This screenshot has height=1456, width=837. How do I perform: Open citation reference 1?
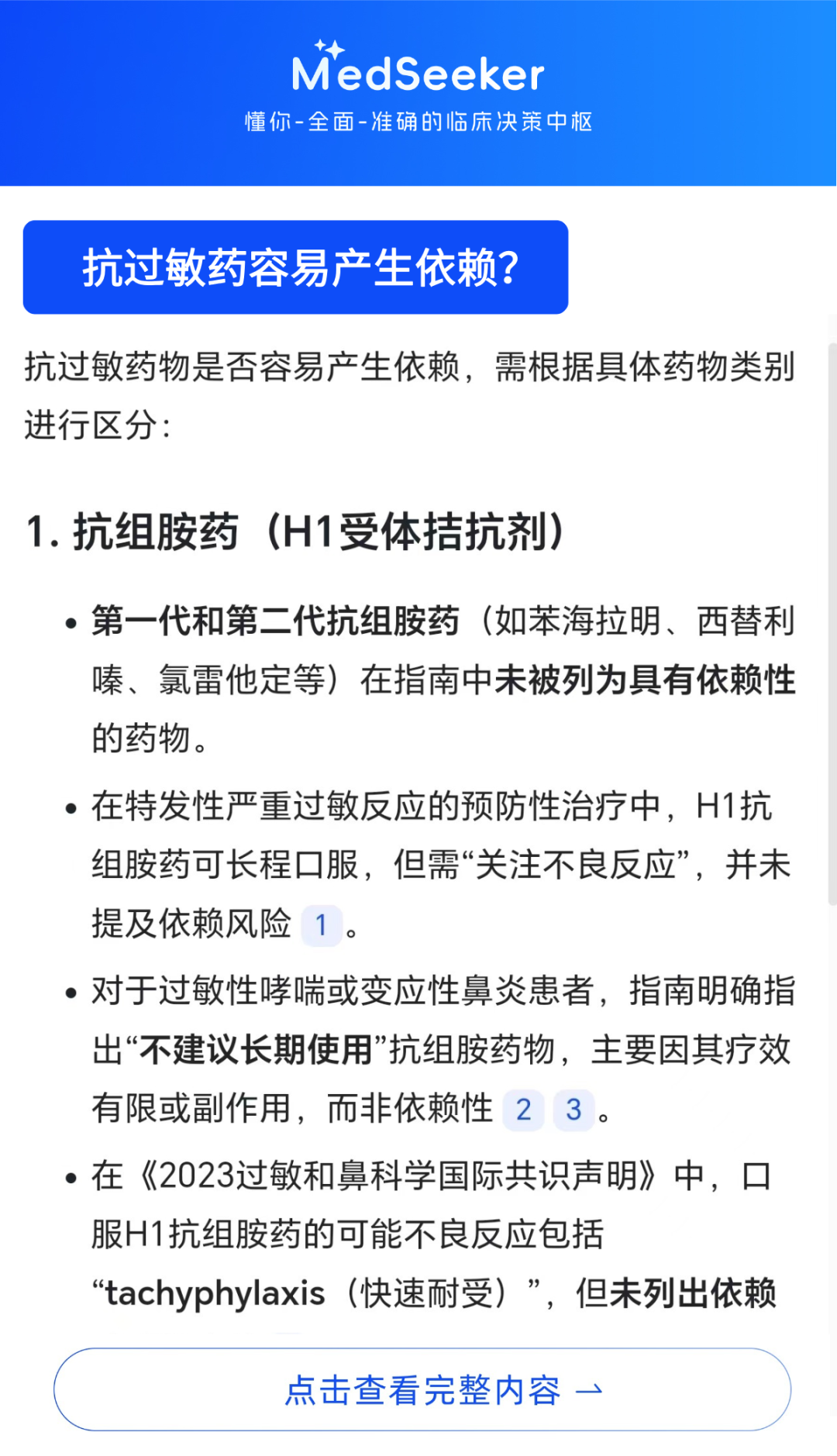coord(321,925)
